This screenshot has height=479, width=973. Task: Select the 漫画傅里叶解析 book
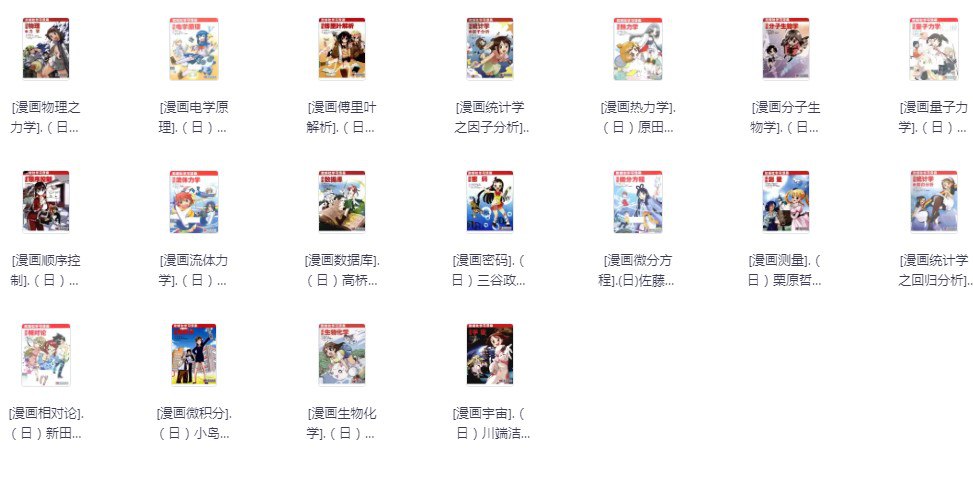pos(342,49)
